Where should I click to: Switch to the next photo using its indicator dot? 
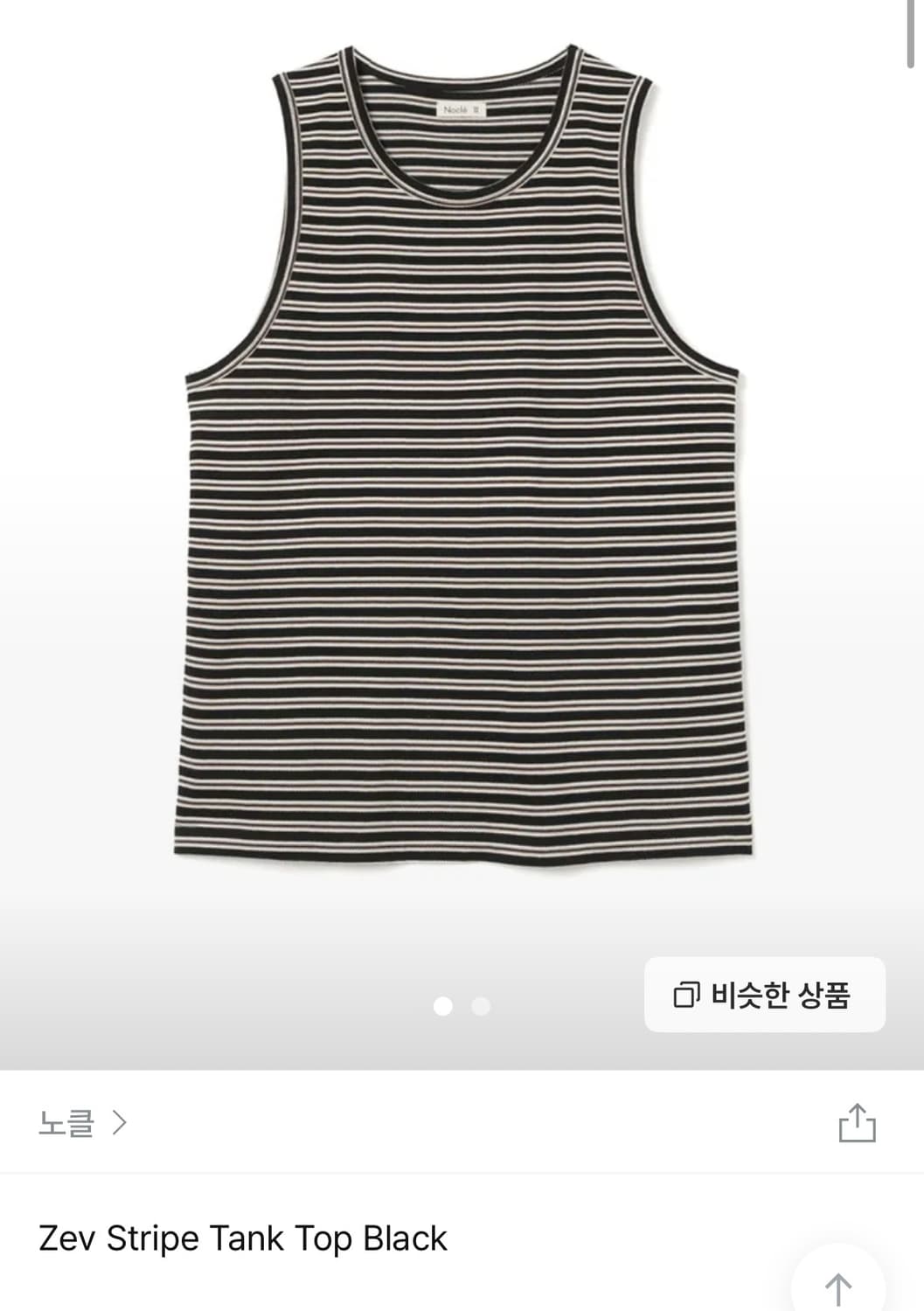click(480, 1005)
